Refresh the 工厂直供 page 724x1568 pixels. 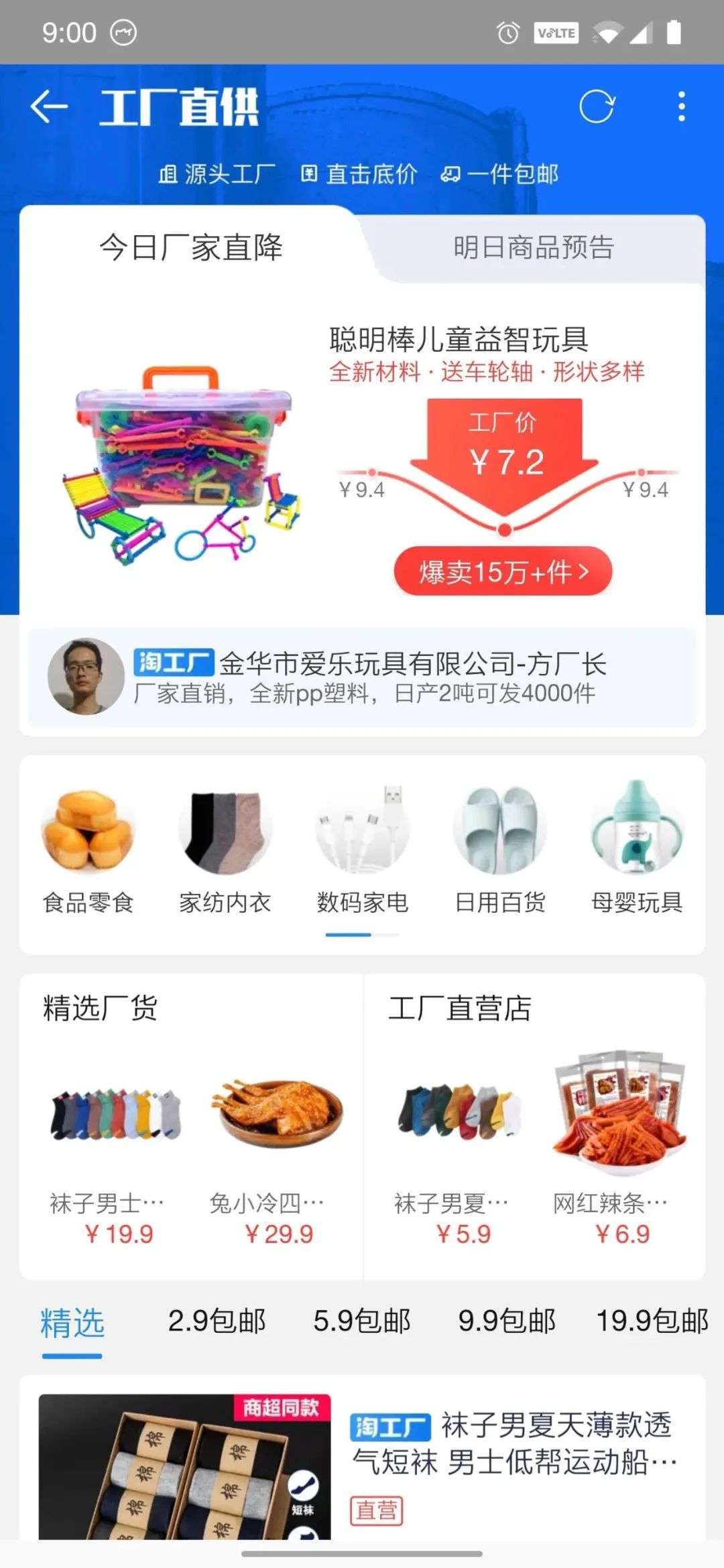pos(596,107)
